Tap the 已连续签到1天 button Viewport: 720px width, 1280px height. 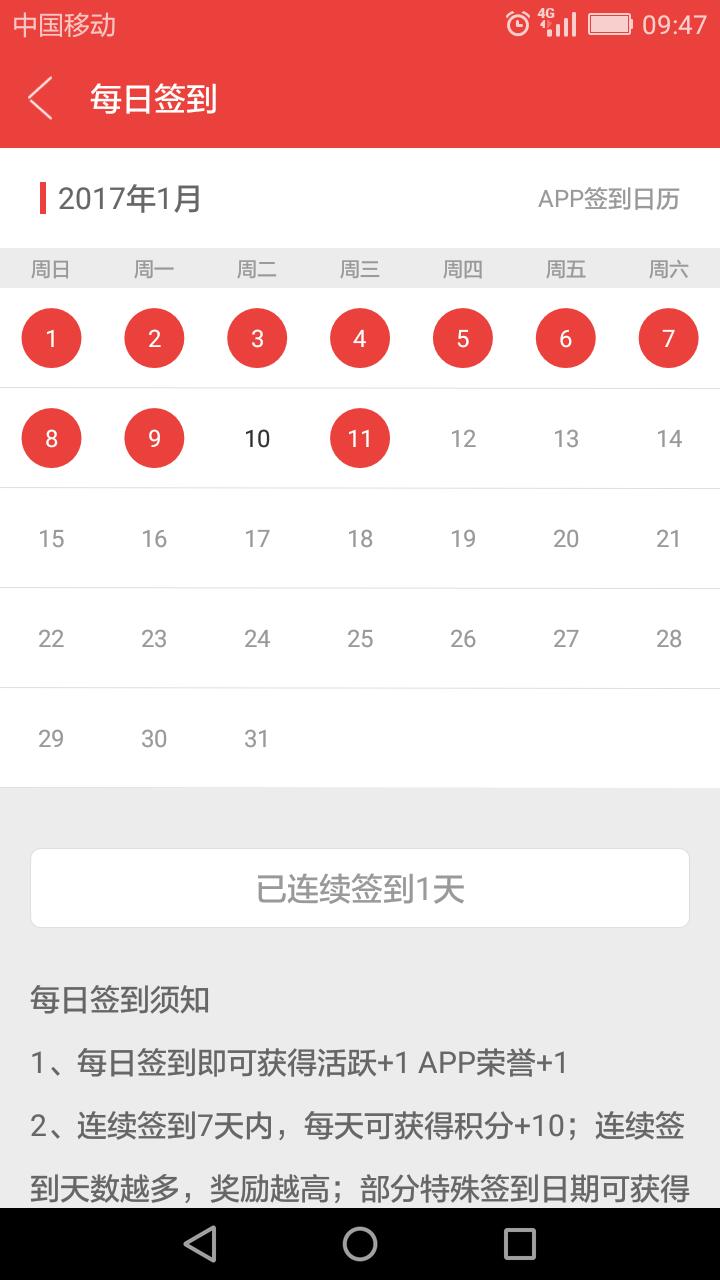point(360,888)
